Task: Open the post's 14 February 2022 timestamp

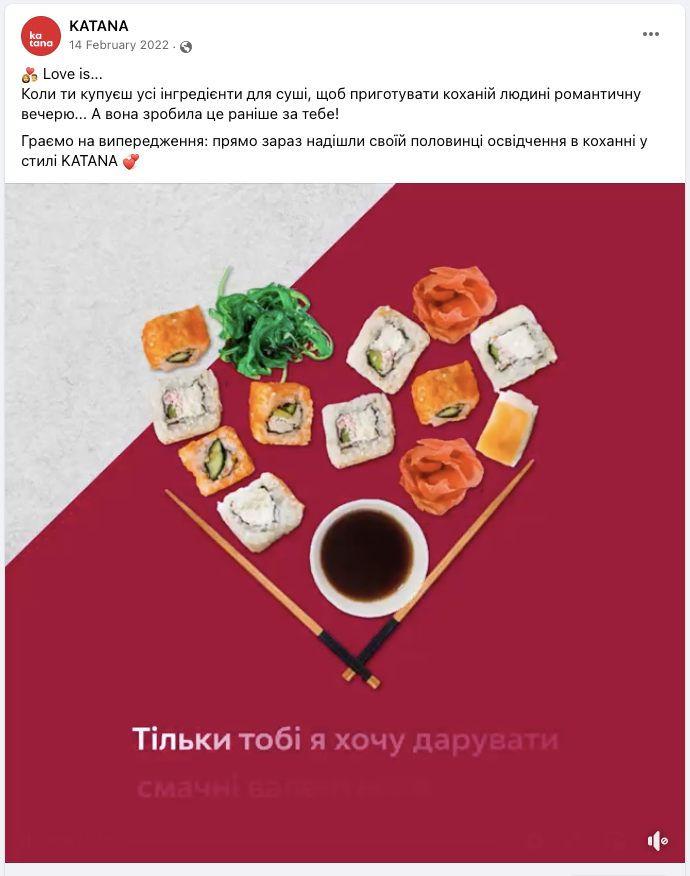Action: pos(119,46)
